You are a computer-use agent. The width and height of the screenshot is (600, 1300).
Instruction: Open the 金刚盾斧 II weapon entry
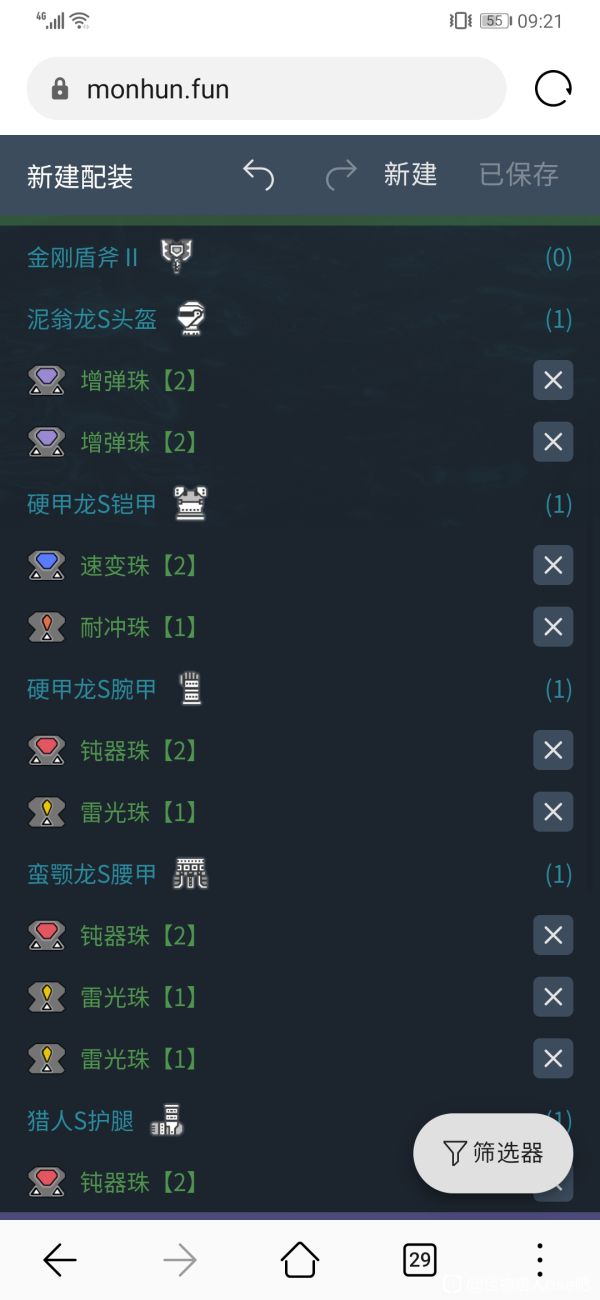pyautogui.click(x=83, y=258)
